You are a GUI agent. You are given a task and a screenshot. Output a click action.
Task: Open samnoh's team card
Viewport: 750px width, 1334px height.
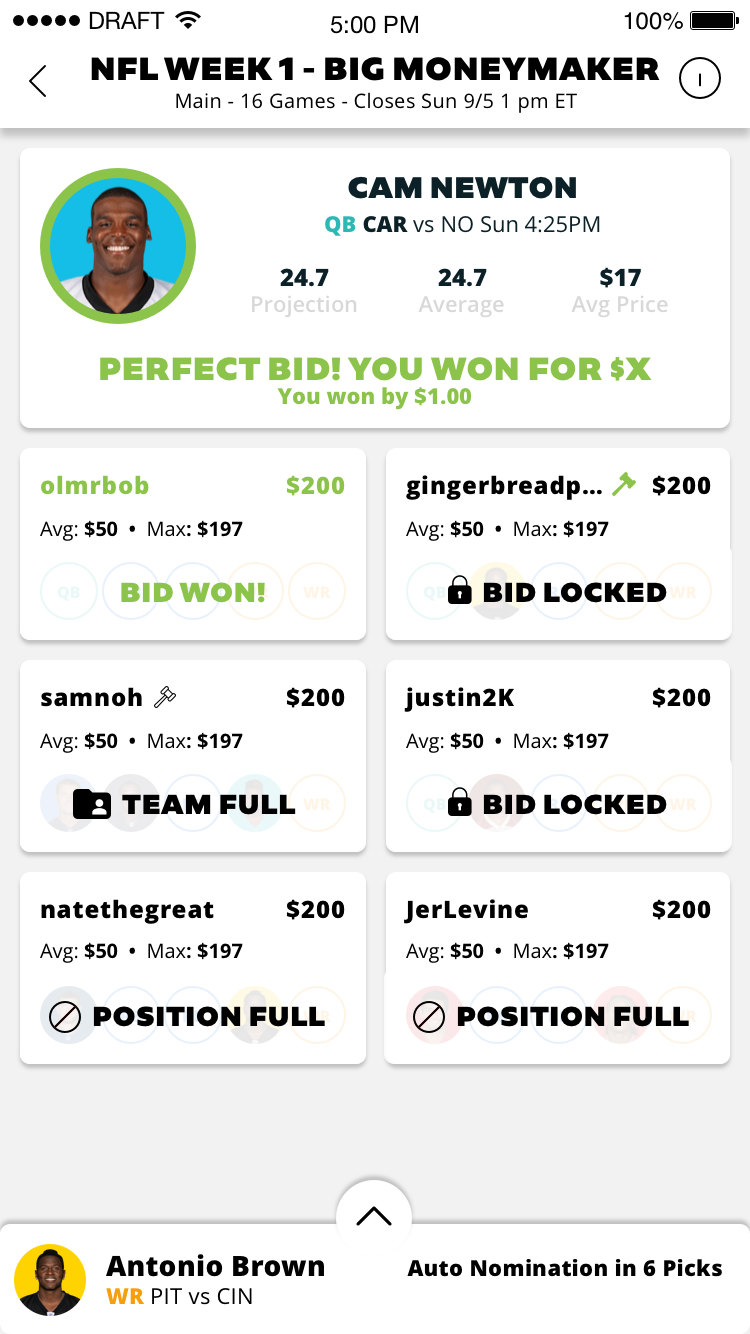click(x=193, y=756)
